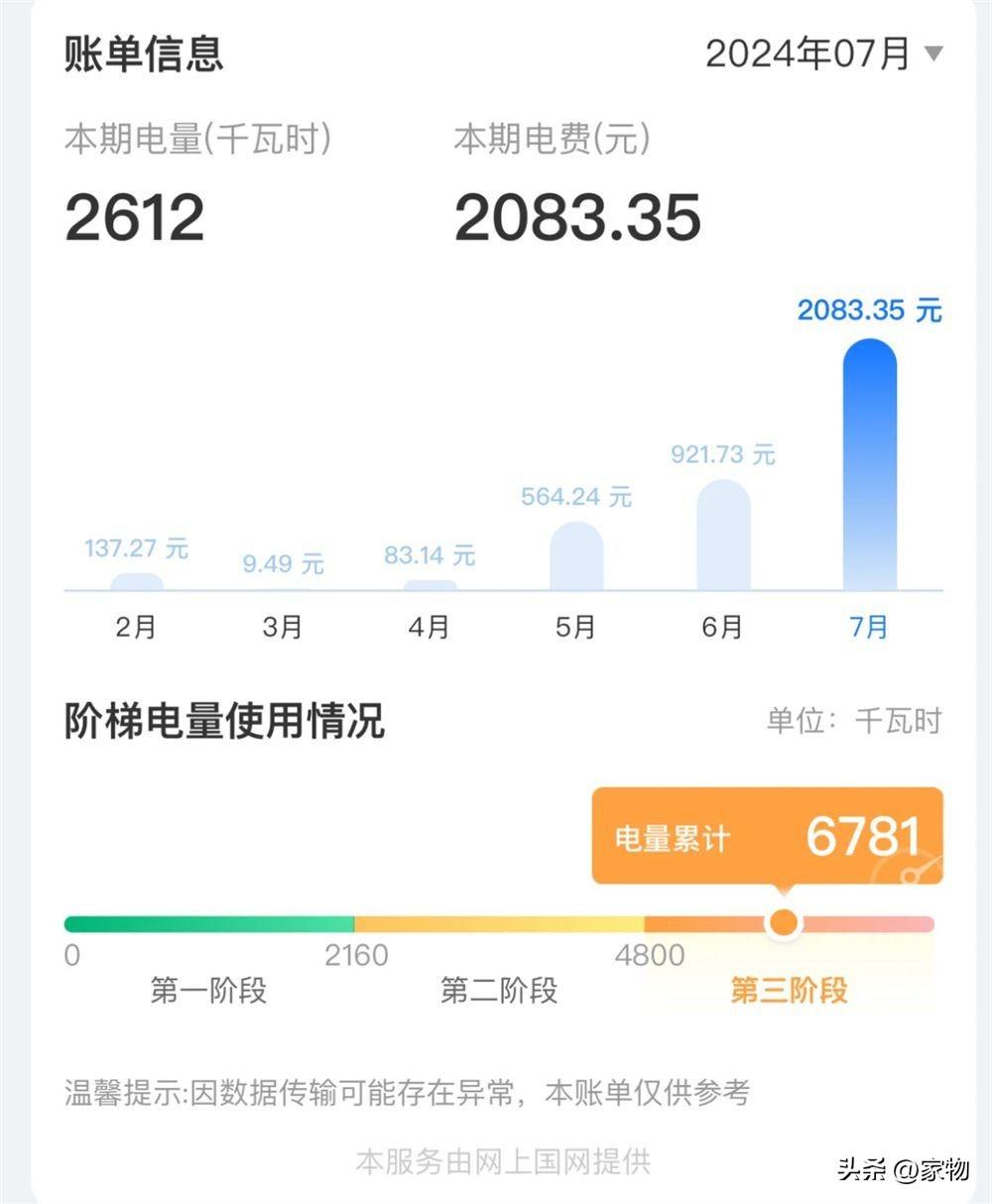This screenshot has height=1204, width=992.
Task: Tap the highlighted 7月 bar
Action: 869,466
